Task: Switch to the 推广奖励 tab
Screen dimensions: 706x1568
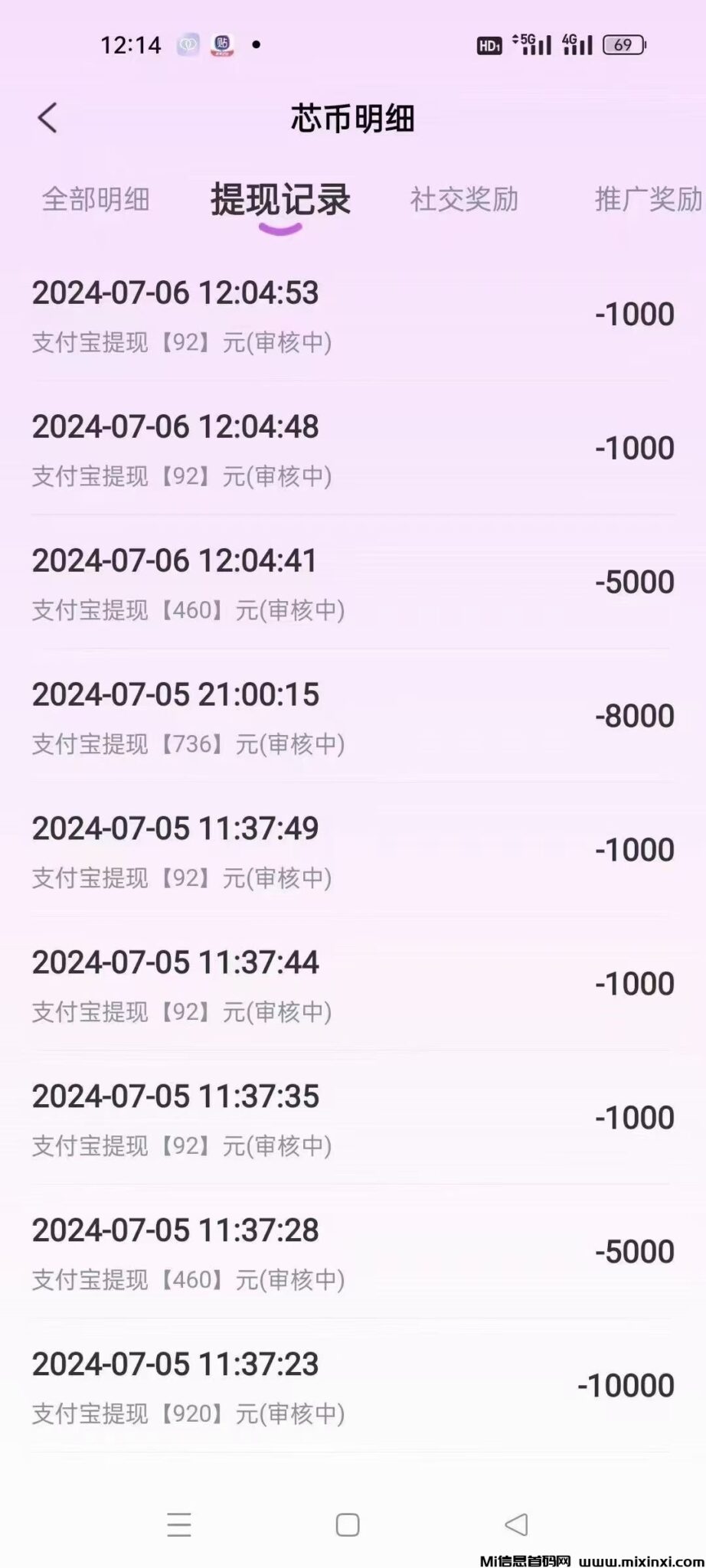Action: [x=647, y=201]
